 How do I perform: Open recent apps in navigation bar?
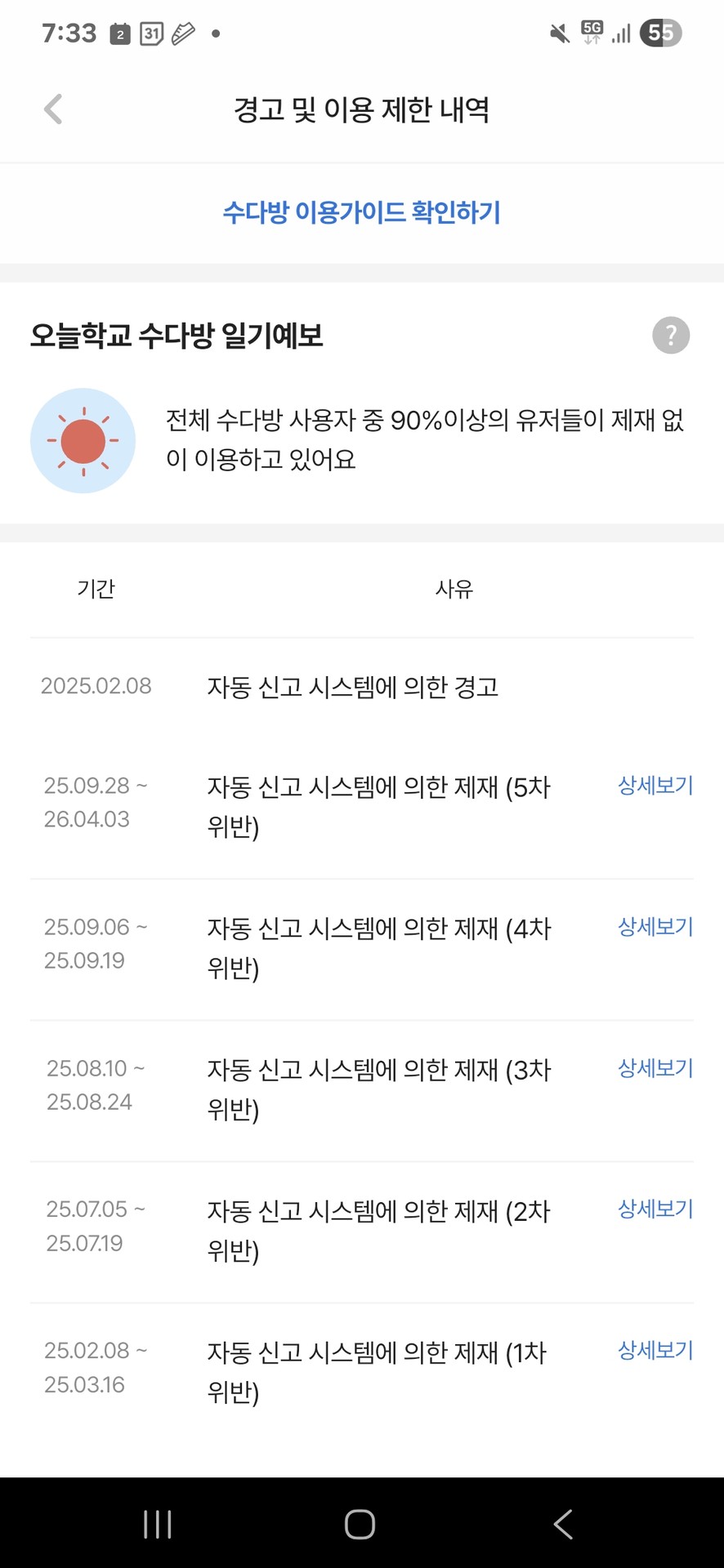pyautogui.click(x=157, y=1524)
